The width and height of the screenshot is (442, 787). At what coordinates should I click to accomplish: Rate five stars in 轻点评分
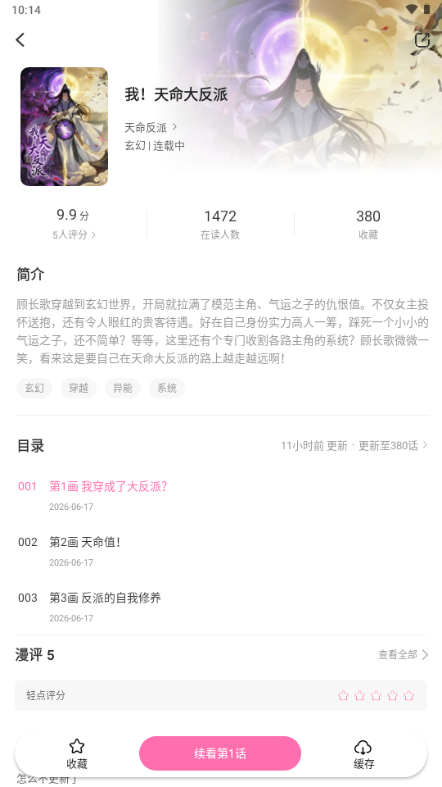tap(409, 696)
